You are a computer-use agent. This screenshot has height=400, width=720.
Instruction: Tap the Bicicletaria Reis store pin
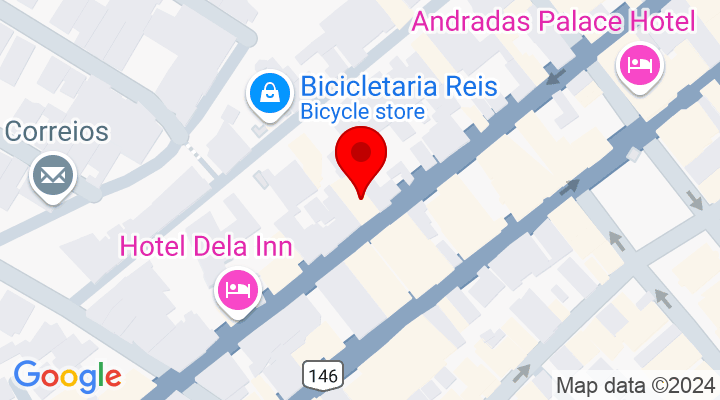pos(269,94)
